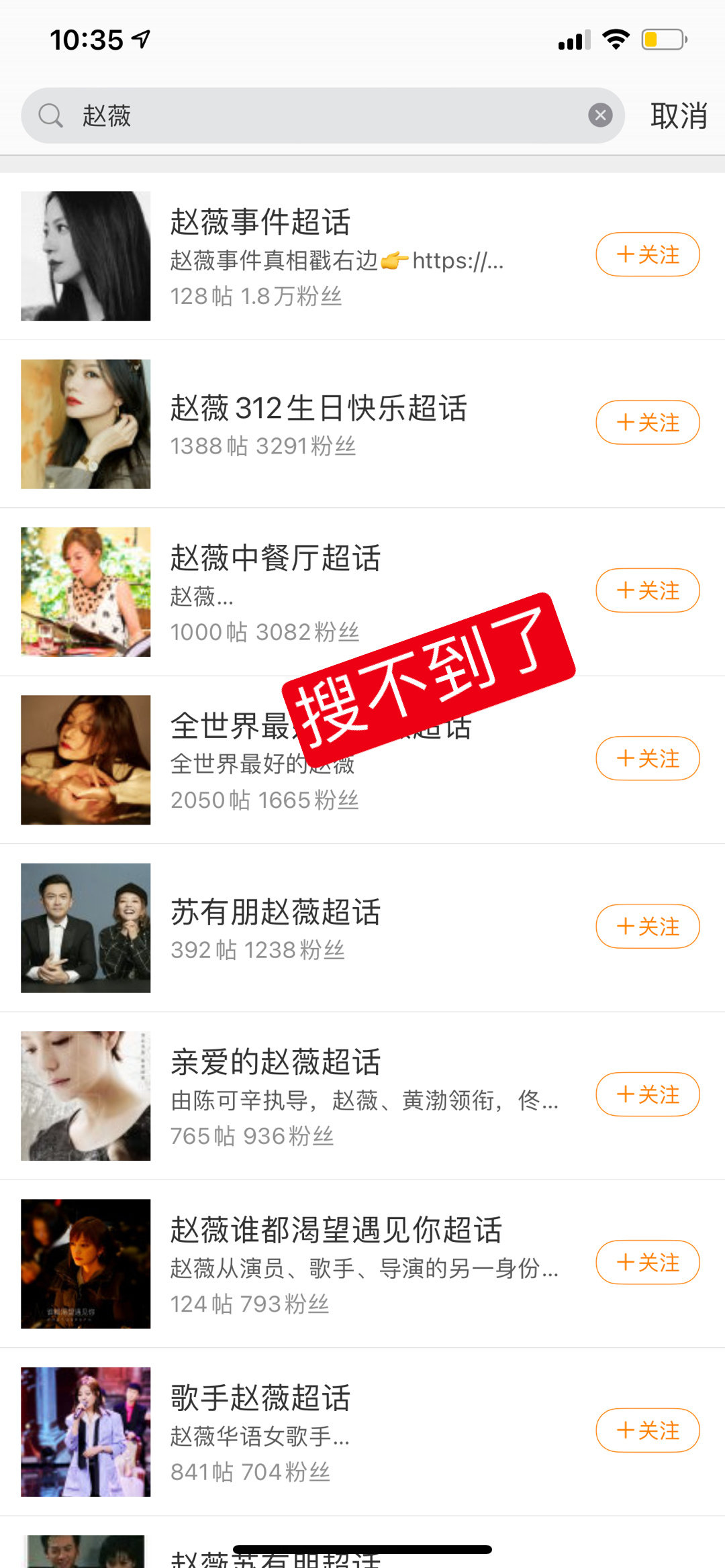
Task: Toggle follow on 赵薇中餐厅超话
Action: 646,590
